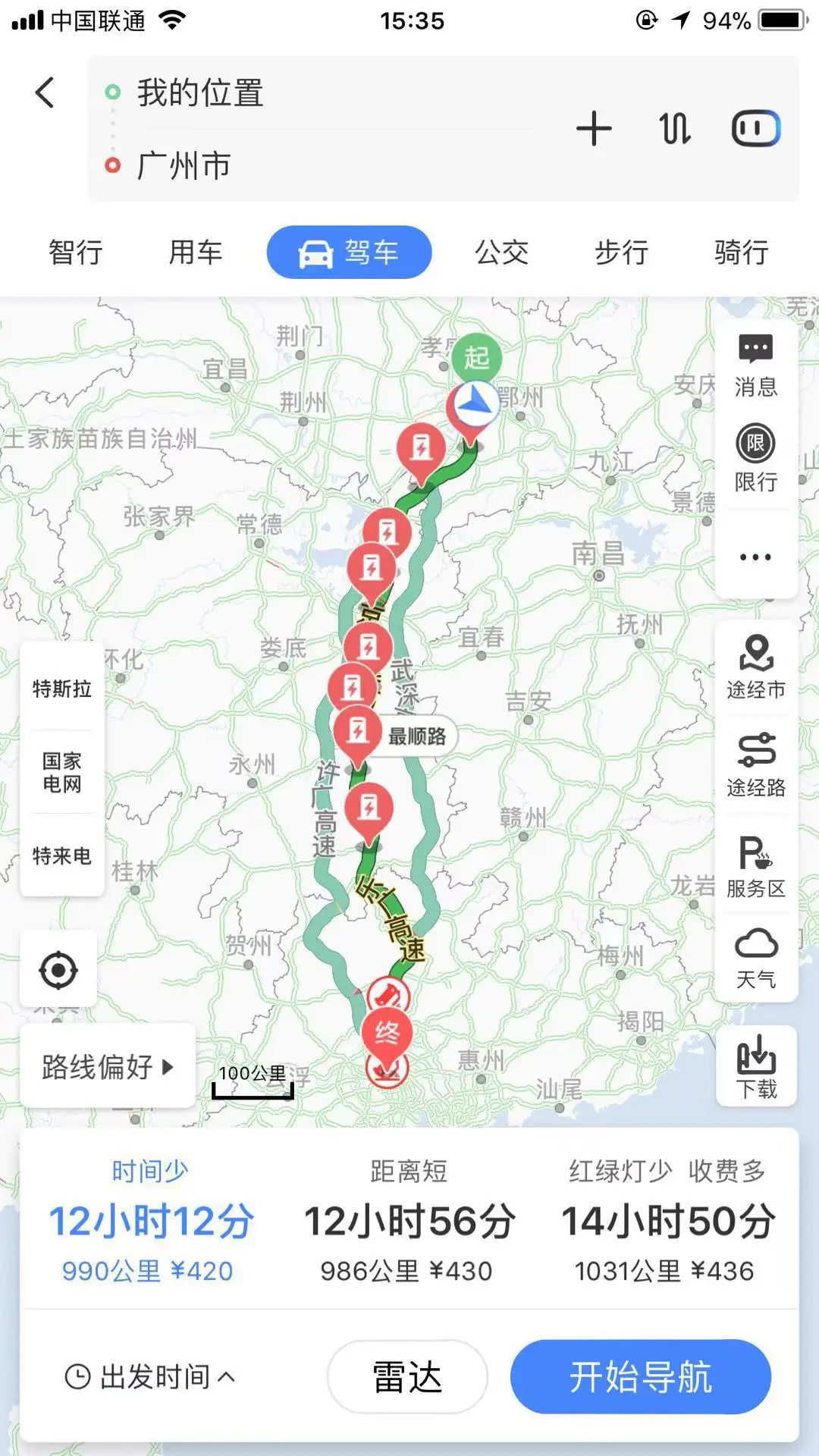The height and width of the screenshot is (1456, 819).
Task: Go back with the top-left arrow
Action: pyautogui.click(x=45, y=93)
